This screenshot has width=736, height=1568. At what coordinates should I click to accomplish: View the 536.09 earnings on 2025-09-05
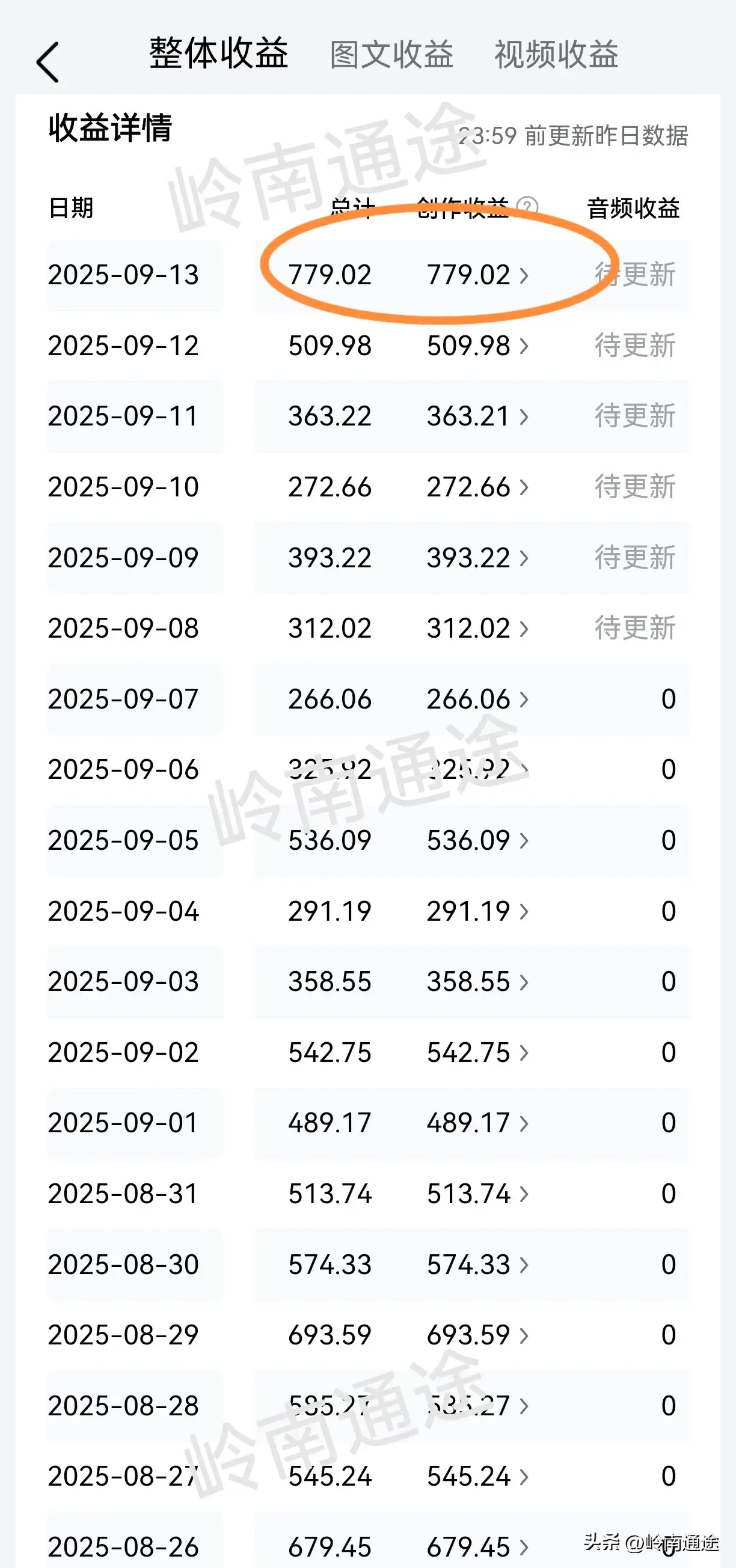coord(477,841)
